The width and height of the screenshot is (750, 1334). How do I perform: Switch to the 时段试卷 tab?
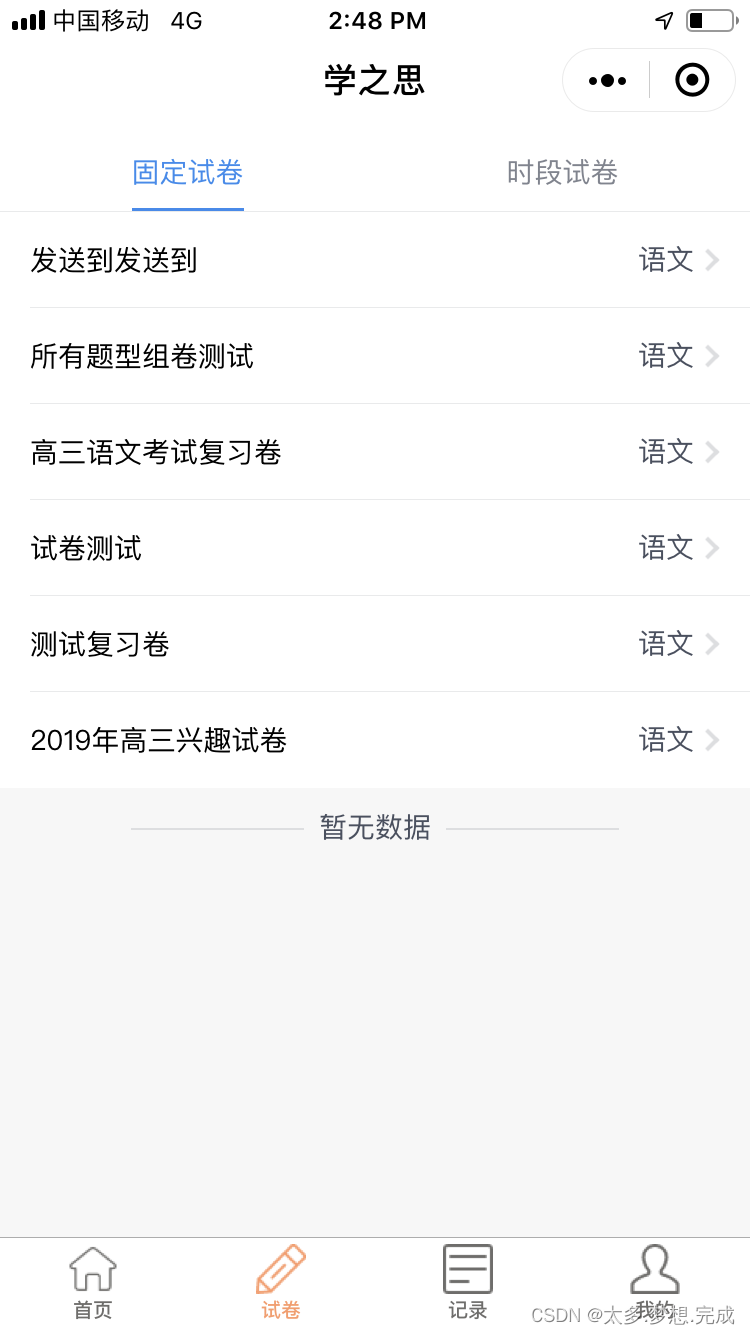point(562,173)
